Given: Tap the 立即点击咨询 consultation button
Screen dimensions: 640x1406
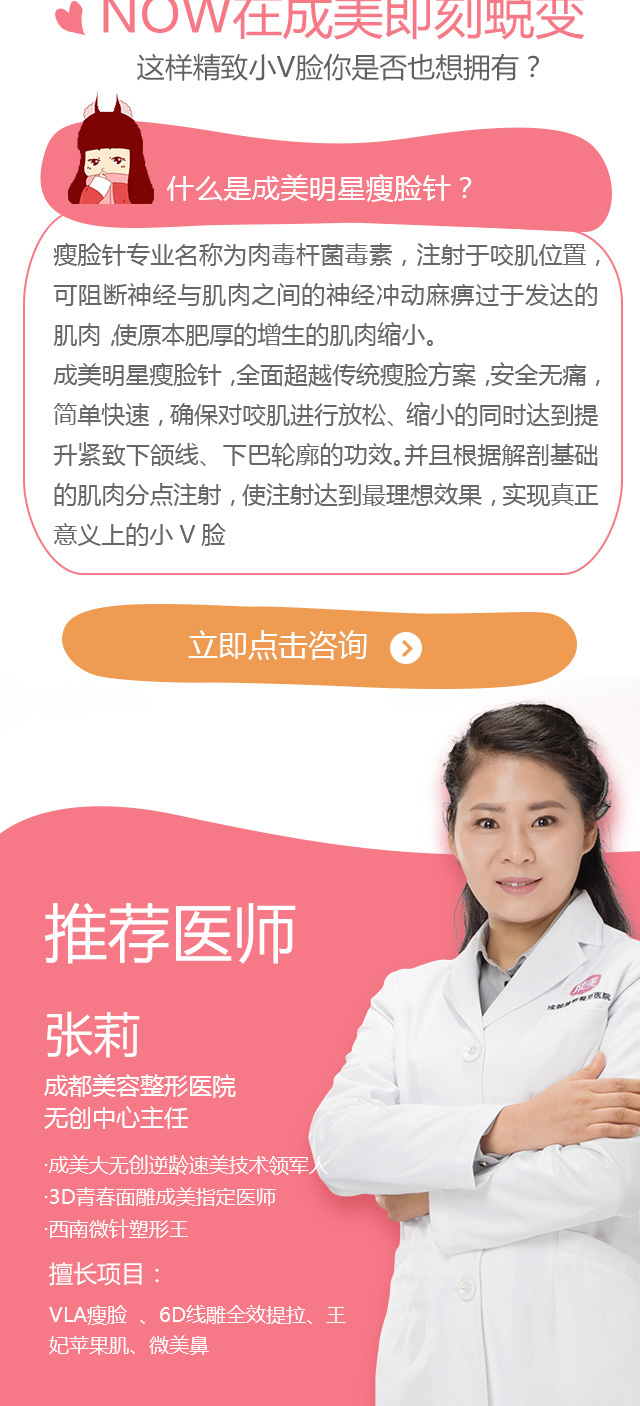Looking at the screenshot, I should (318, 647).
